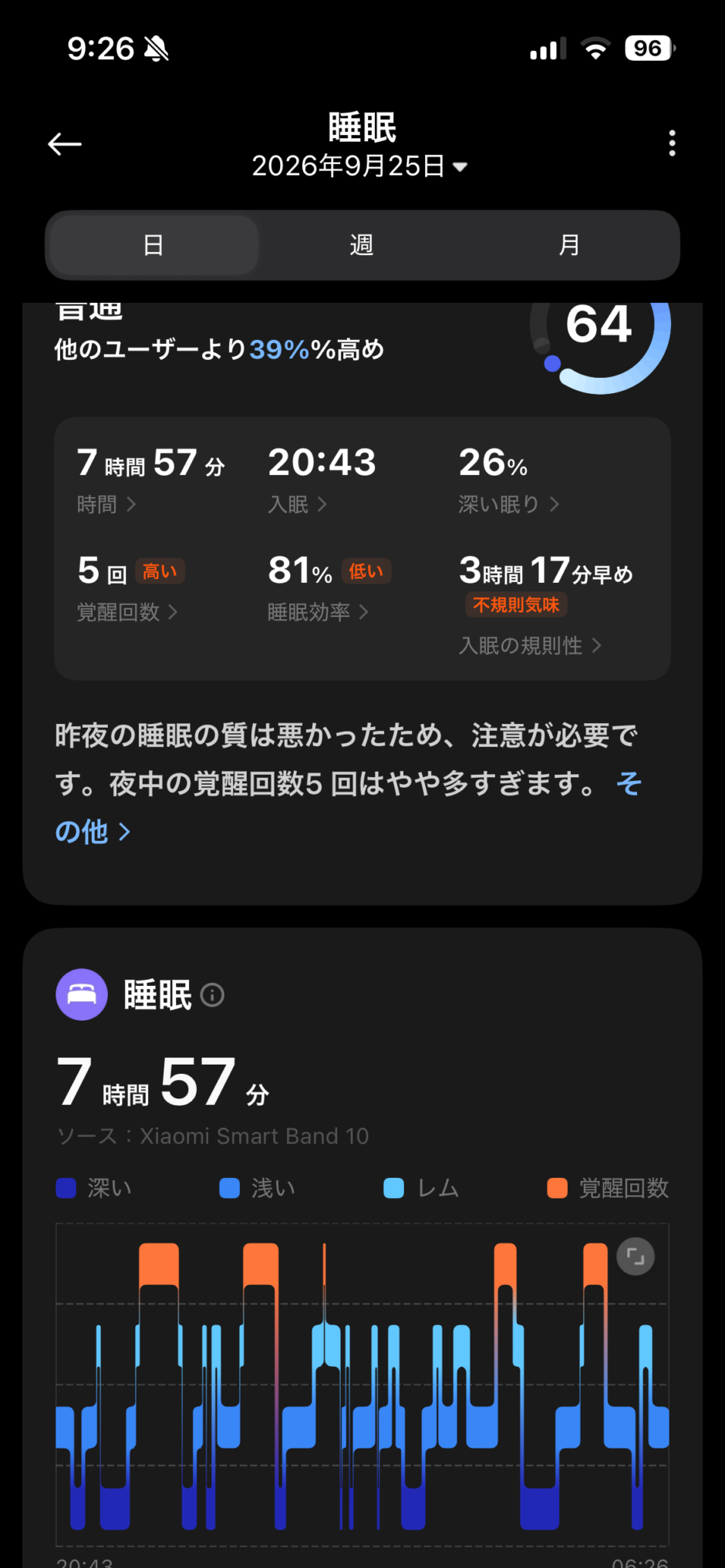The width and height of the screenshot is (725, 1568).
Task: Open 入眠の規則性 details
Action: pyautogui.click(x=530, y=645)
